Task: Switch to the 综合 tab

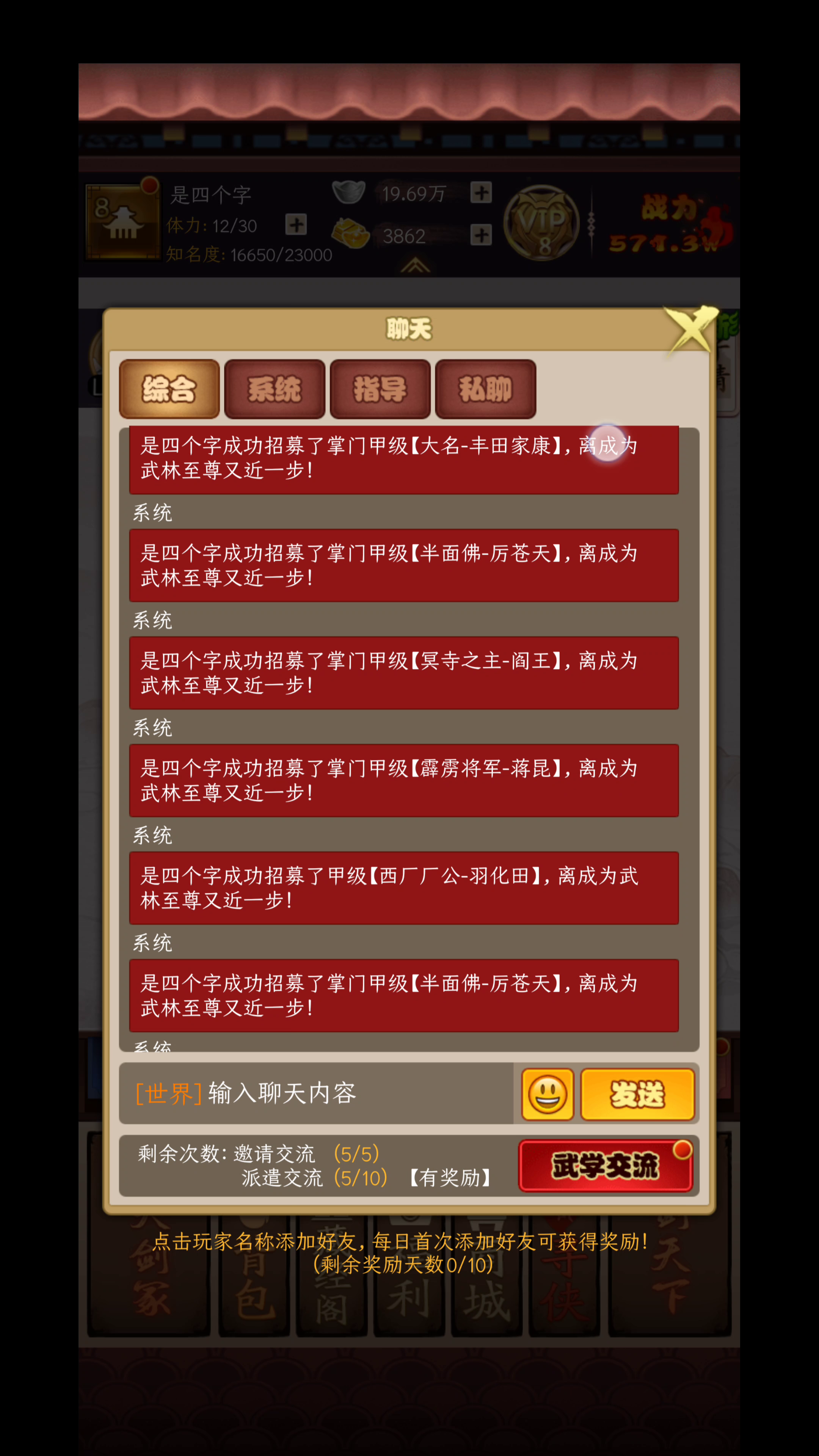Action: pyautogui.click(x=169, y=389)
